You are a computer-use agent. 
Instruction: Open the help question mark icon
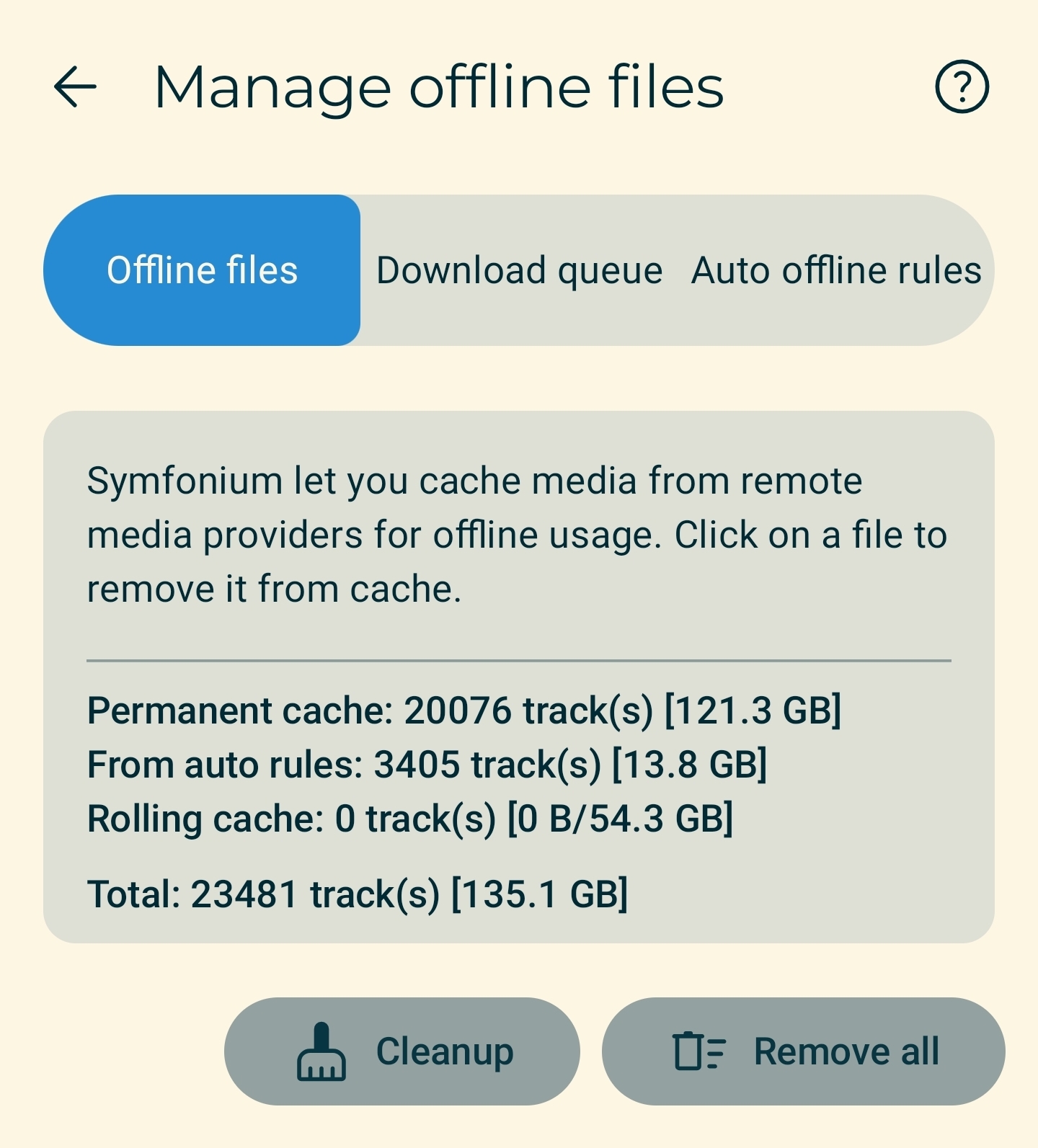pos(962,87)
